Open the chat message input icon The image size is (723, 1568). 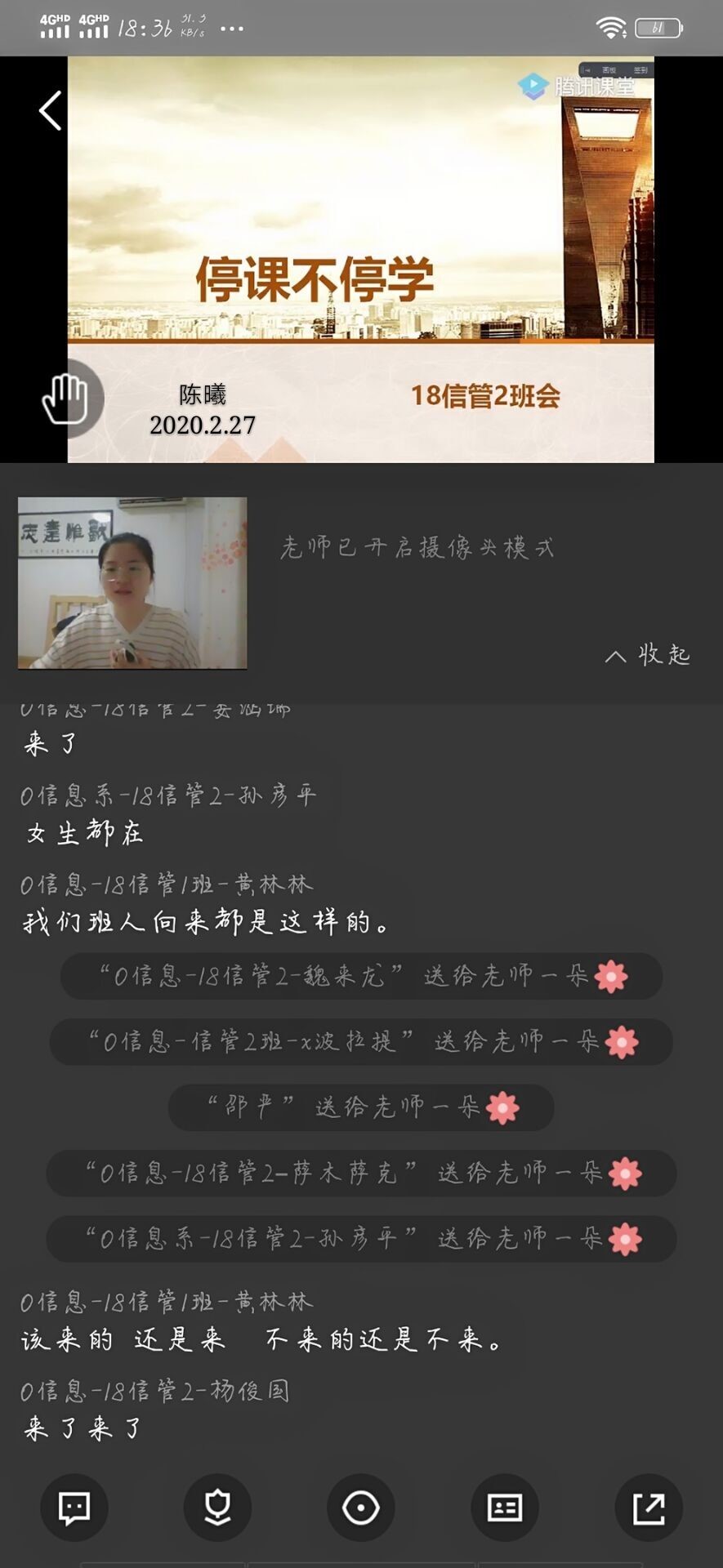click(74, 1508)
